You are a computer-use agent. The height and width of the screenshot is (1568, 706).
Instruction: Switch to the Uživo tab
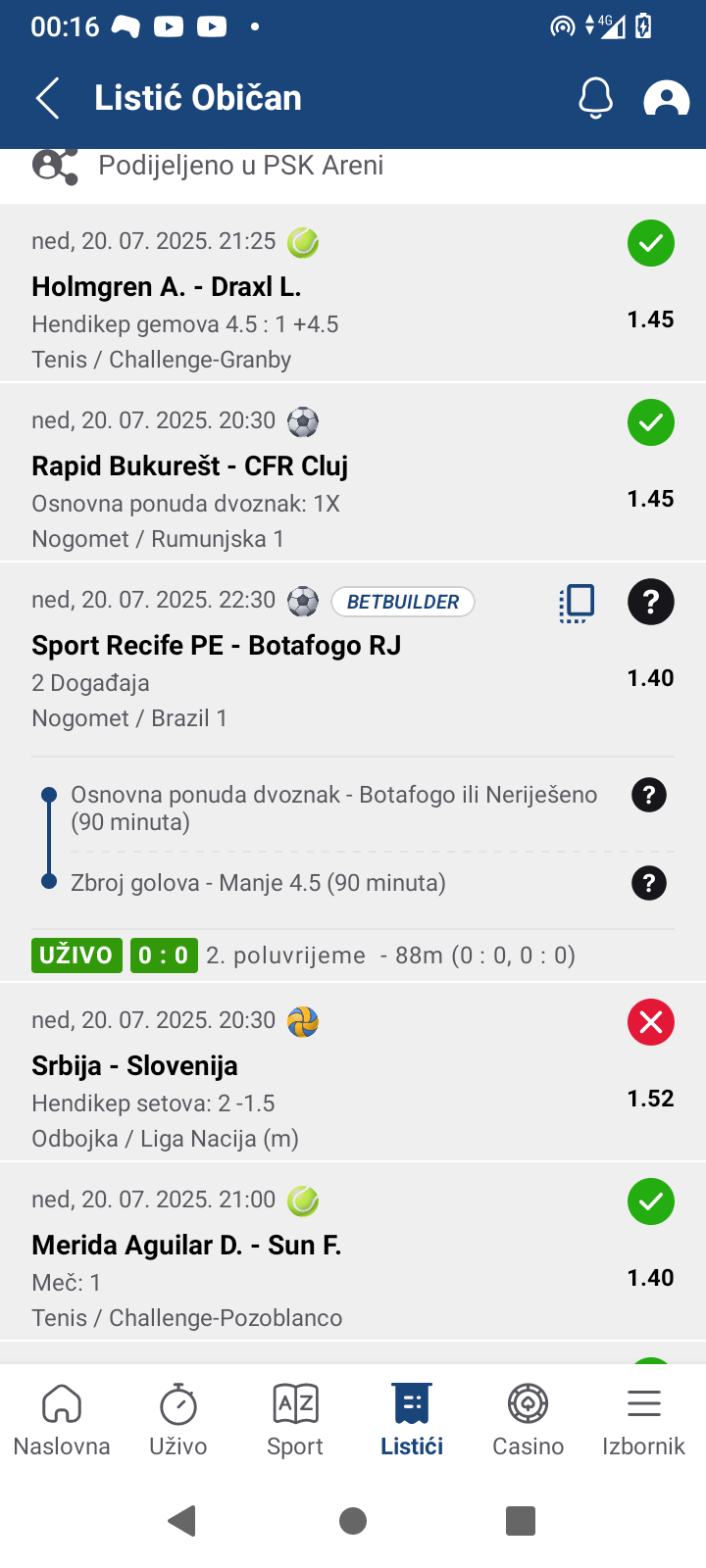[178, 1421]
